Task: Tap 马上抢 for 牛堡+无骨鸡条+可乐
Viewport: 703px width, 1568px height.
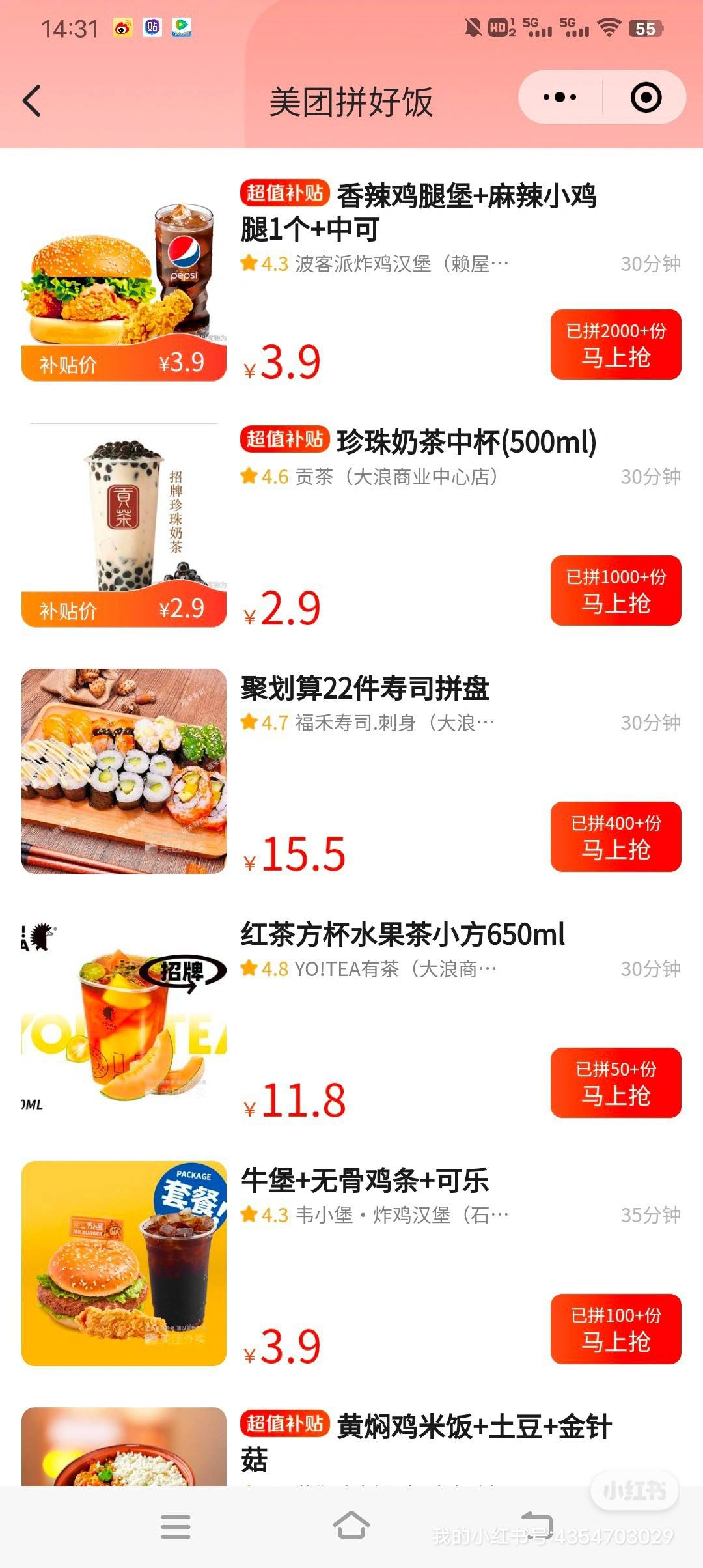Action: (x=616, y=1329)
